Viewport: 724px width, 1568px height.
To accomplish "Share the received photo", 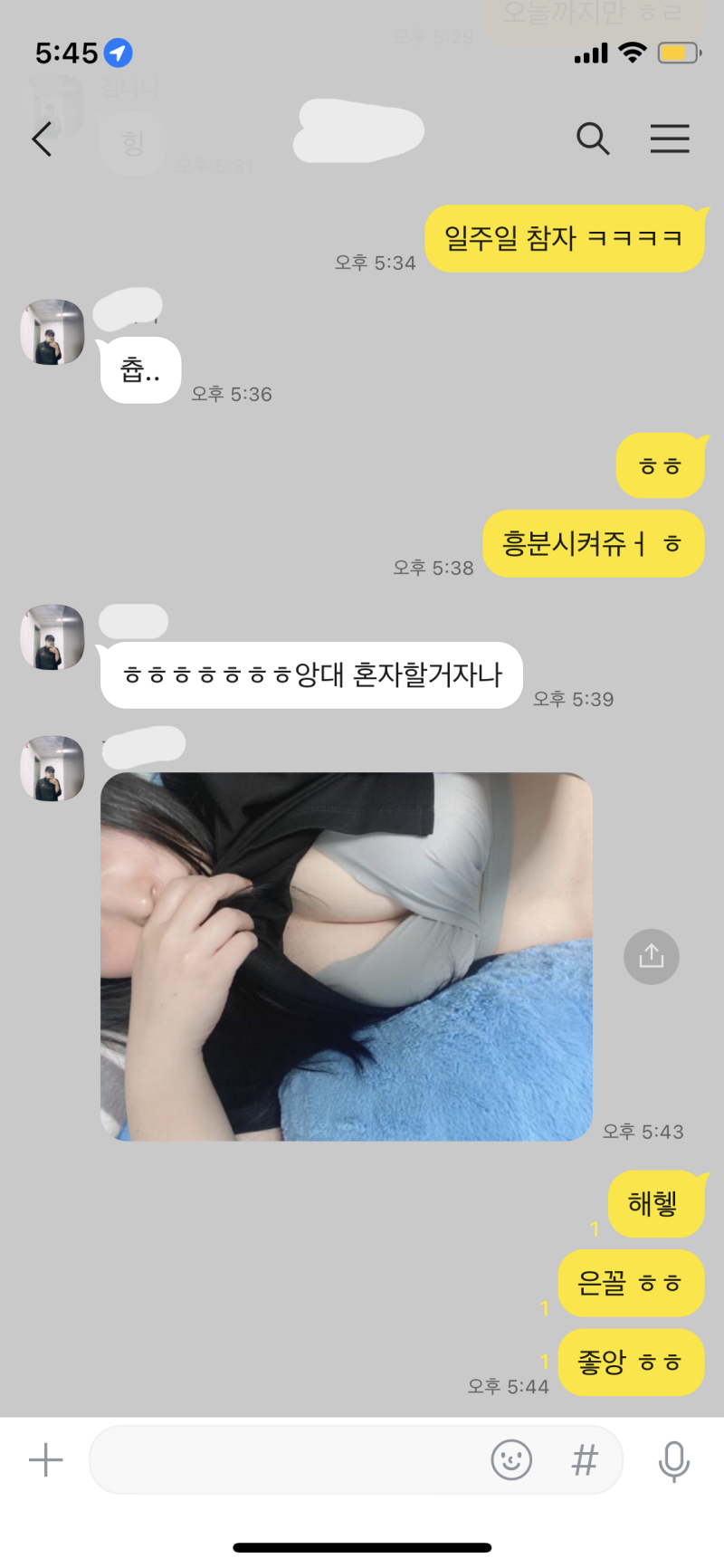I will 651,957.
